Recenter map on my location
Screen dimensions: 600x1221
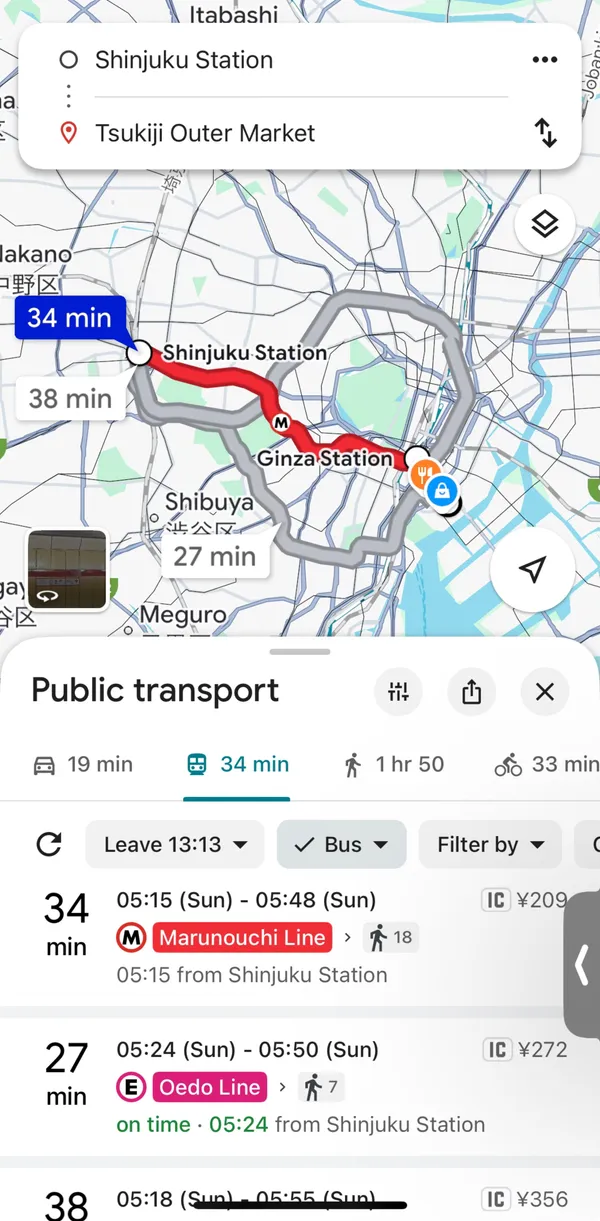[533, 570]
